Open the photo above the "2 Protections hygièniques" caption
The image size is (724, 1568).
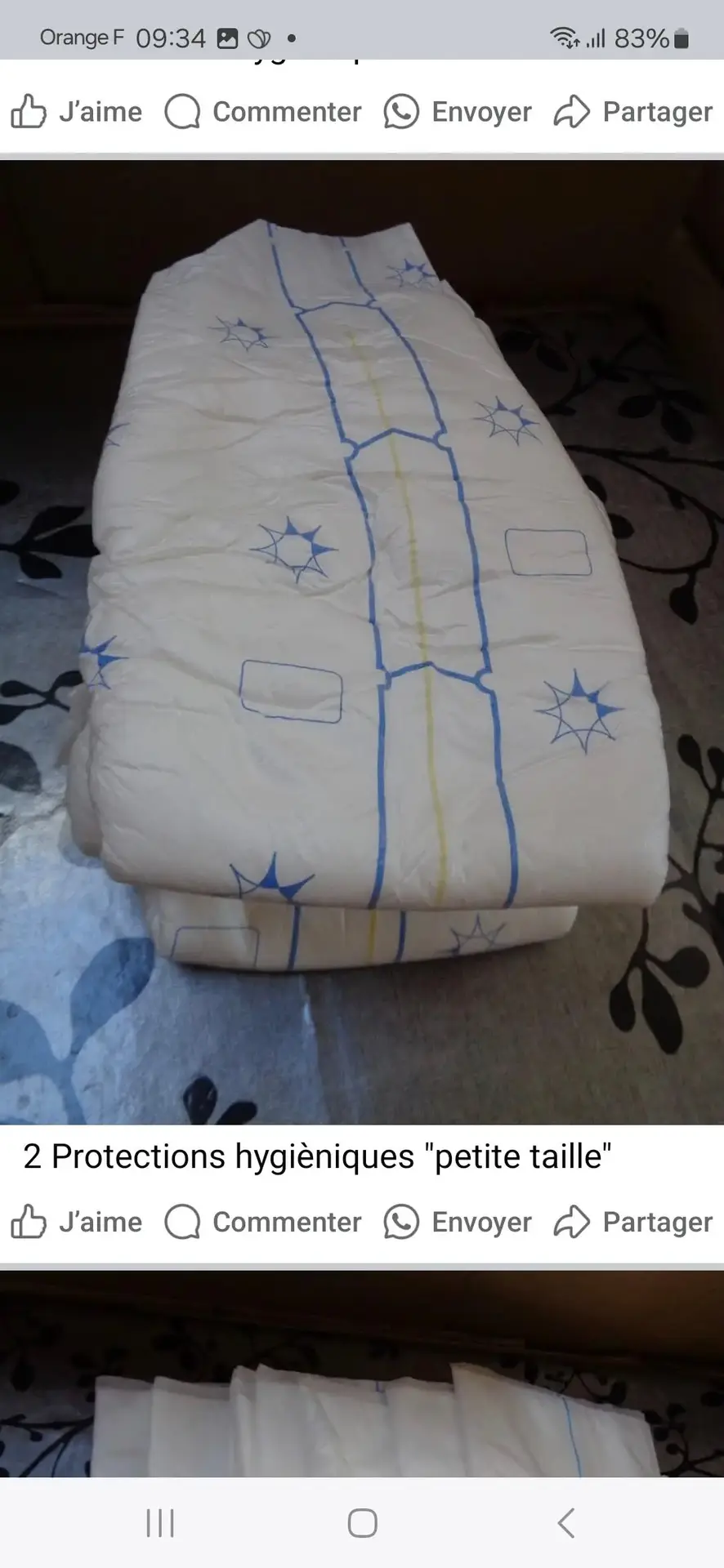[x=362, y=642]
